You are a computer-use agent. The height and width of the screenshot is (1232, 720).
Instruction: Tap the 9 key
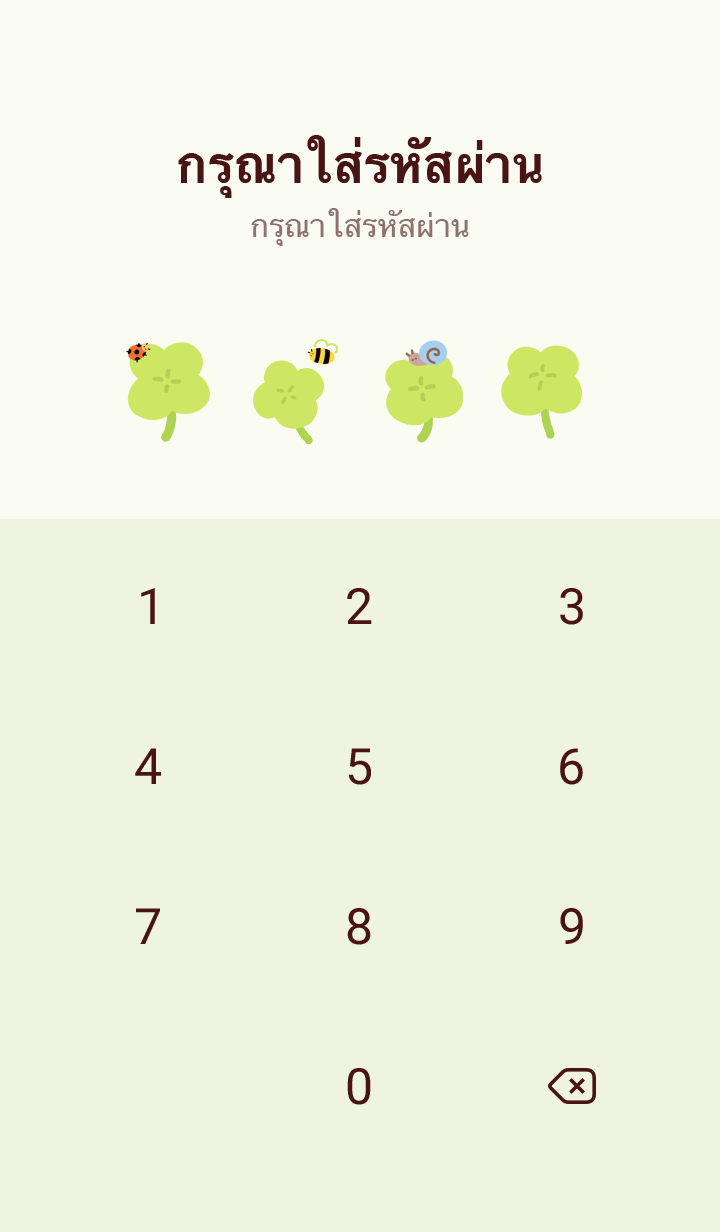[571, 927]
